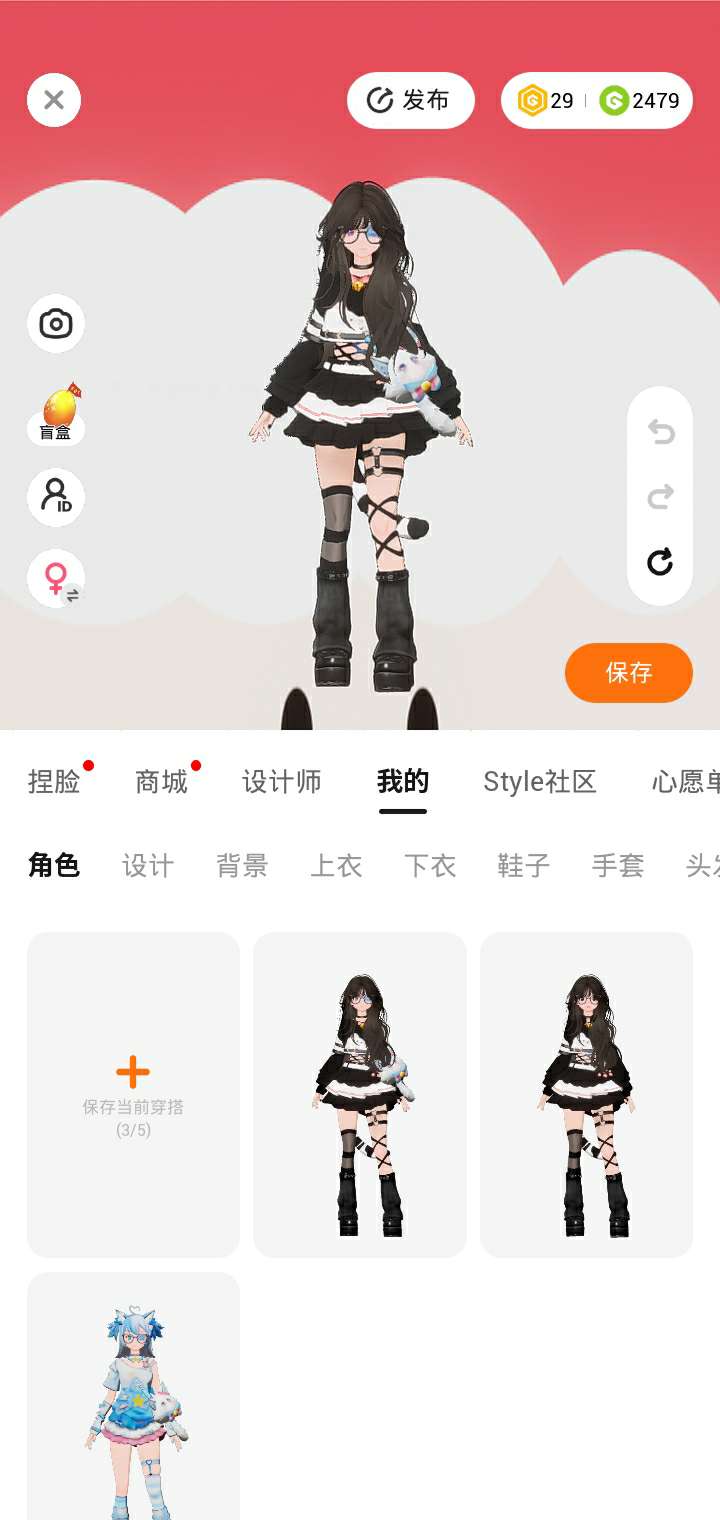Go to the 设计师 tab
The image size is (720, 1520).
(282, 781)
